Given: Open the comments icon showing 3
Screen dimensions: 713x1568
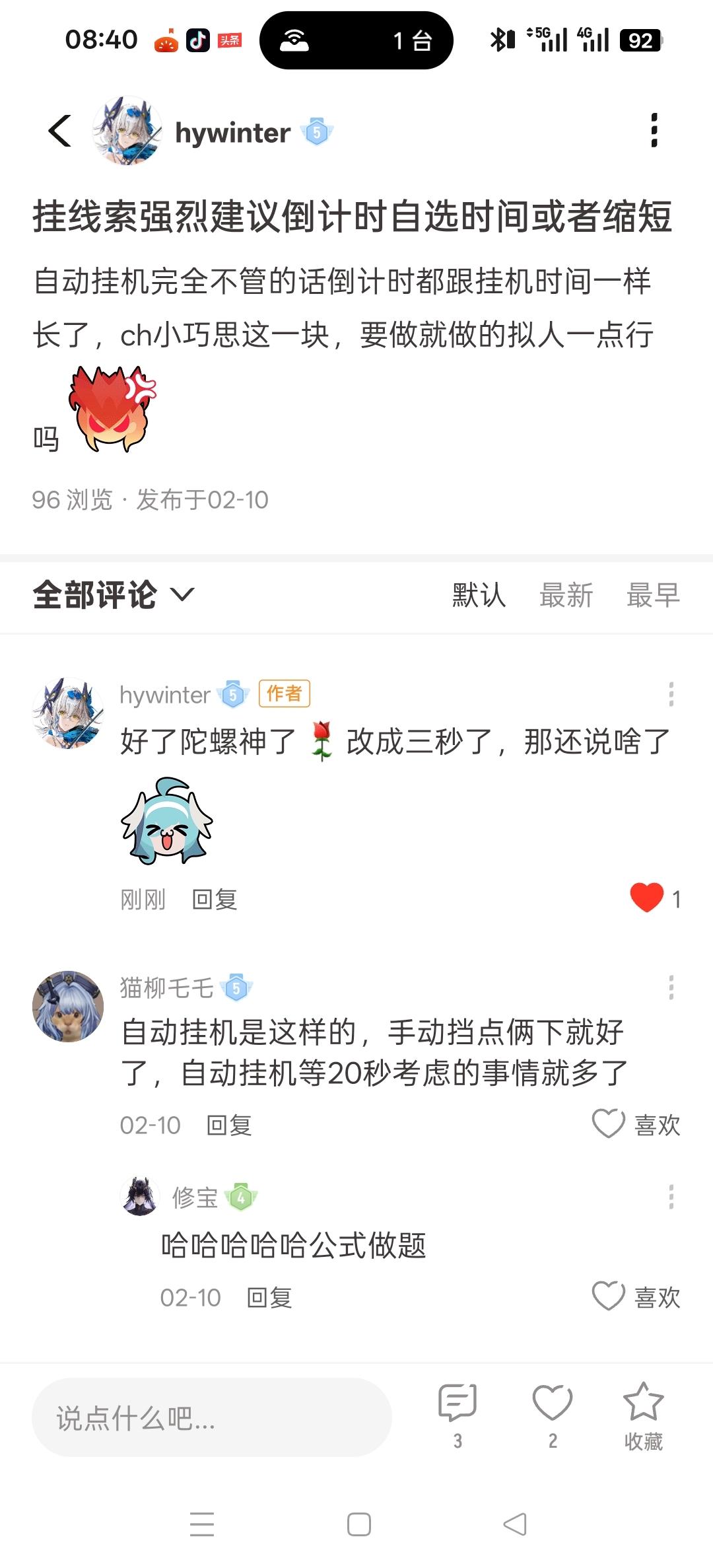Looking at the screenshot, I should (457, 1404).
